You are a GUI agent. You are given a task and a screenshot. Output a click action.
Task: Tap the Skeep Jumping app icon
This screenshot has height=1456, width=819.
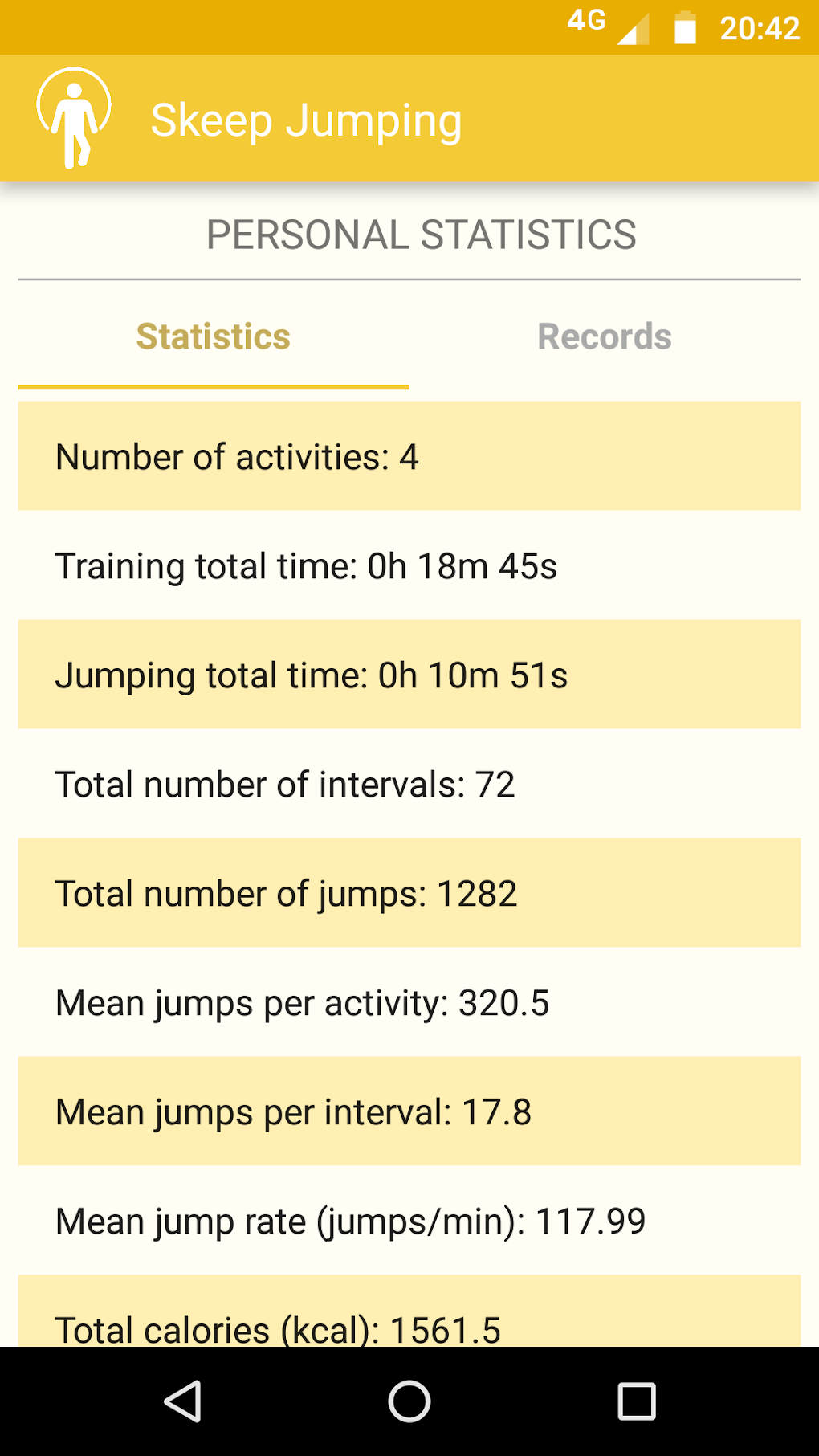pos(74,118)
